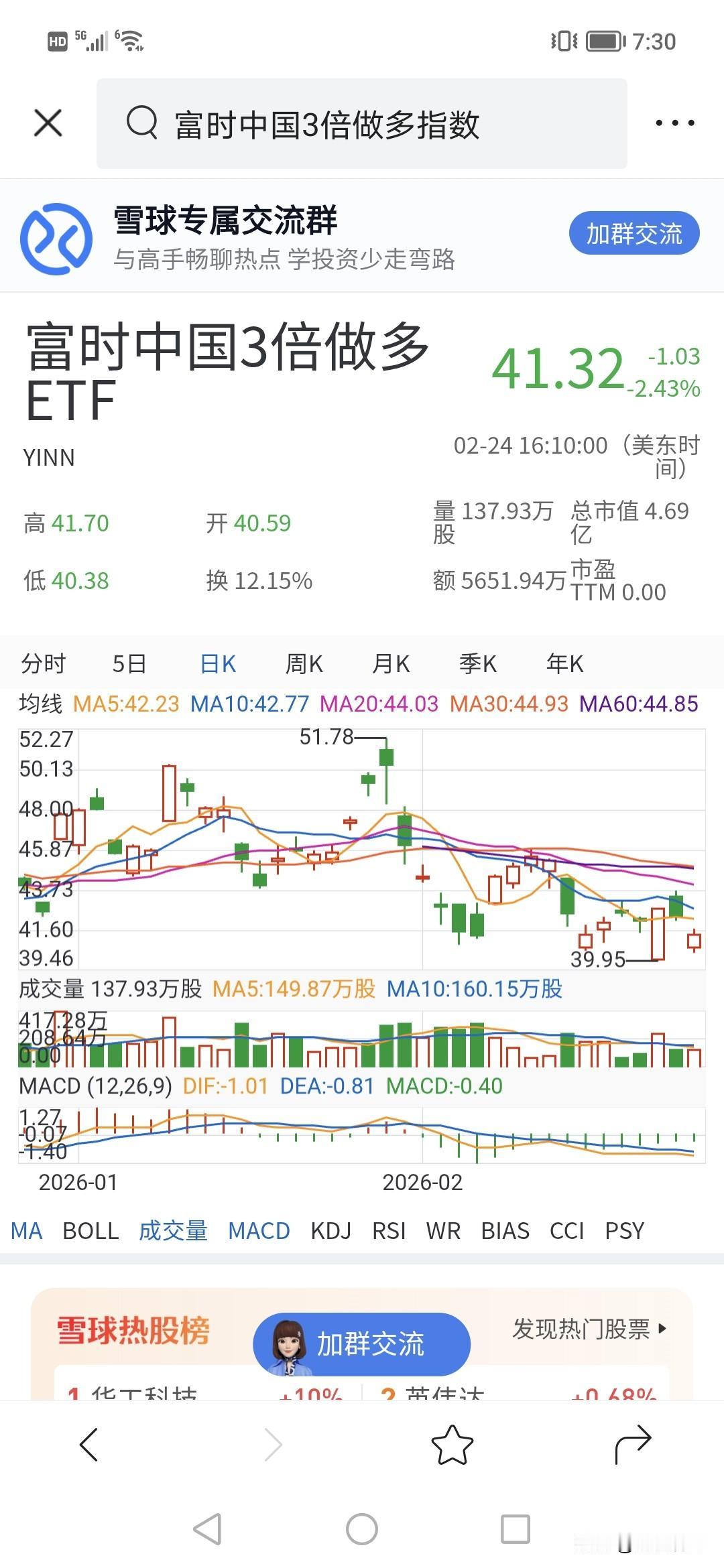Open the three-dot overflow menu
The height and width of the screenshot is (1568, 724).
pyautogui.click(x=674, y=123)
